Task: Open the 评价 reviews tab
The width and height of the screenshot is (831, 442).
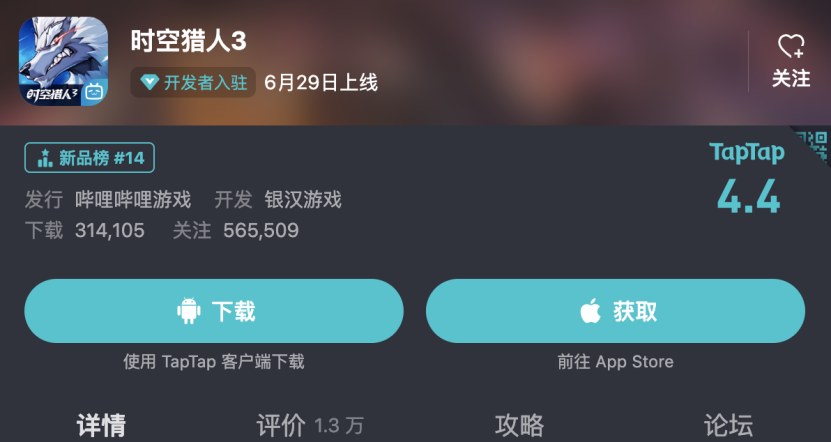Action: 309,425
